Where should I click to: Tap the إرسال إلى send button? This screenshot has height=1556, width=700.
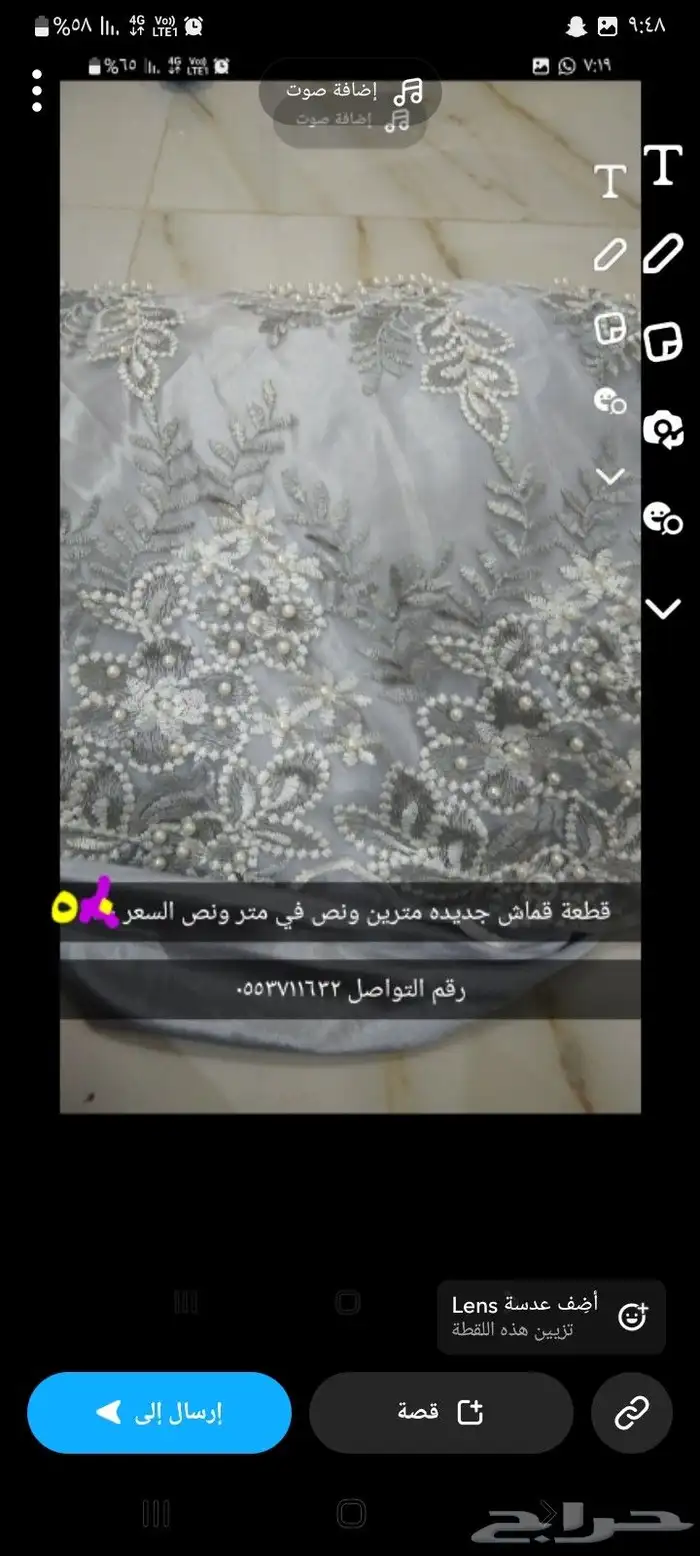(159, 1412)
